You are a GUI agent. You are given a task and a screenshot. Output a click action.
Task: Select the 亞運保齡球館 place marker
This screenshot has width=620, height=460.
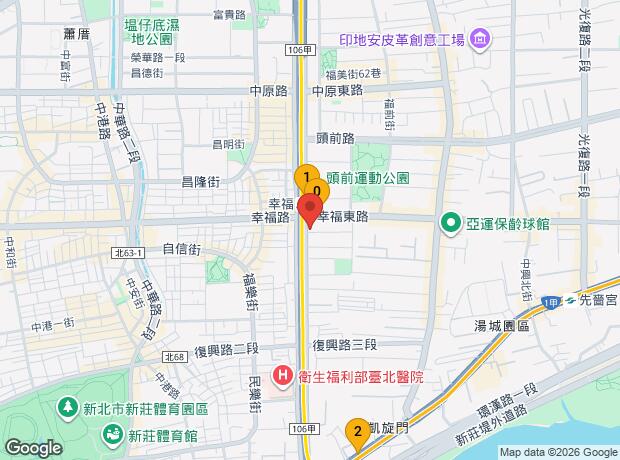point(451,224)
